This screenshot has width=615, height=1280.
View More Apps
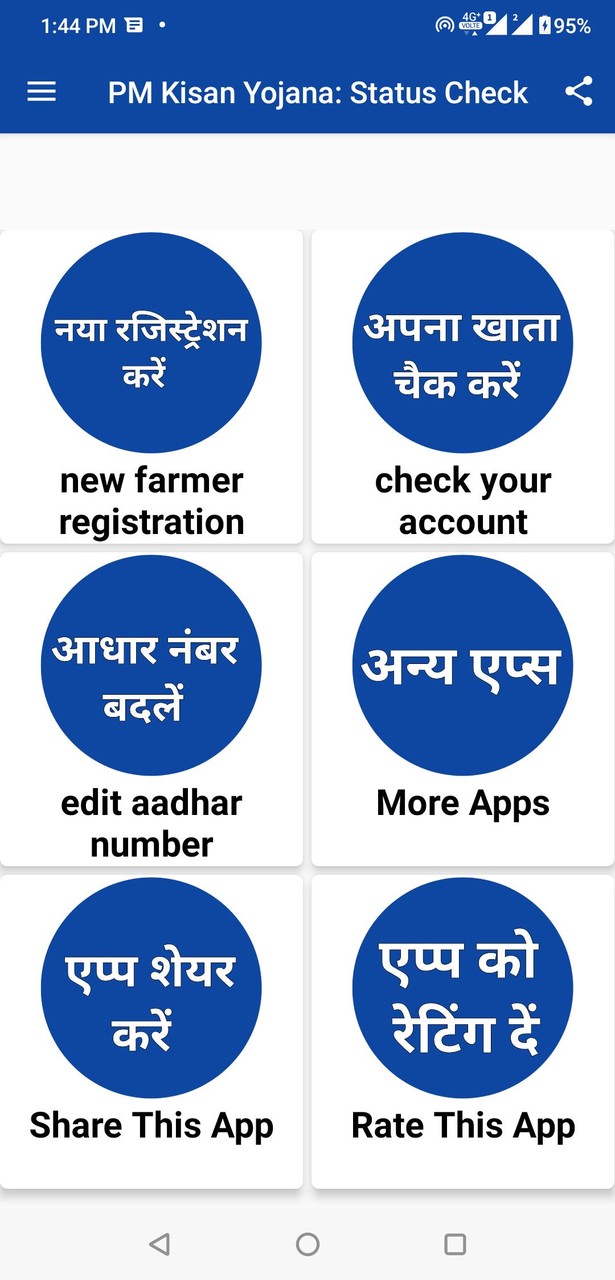463,709
